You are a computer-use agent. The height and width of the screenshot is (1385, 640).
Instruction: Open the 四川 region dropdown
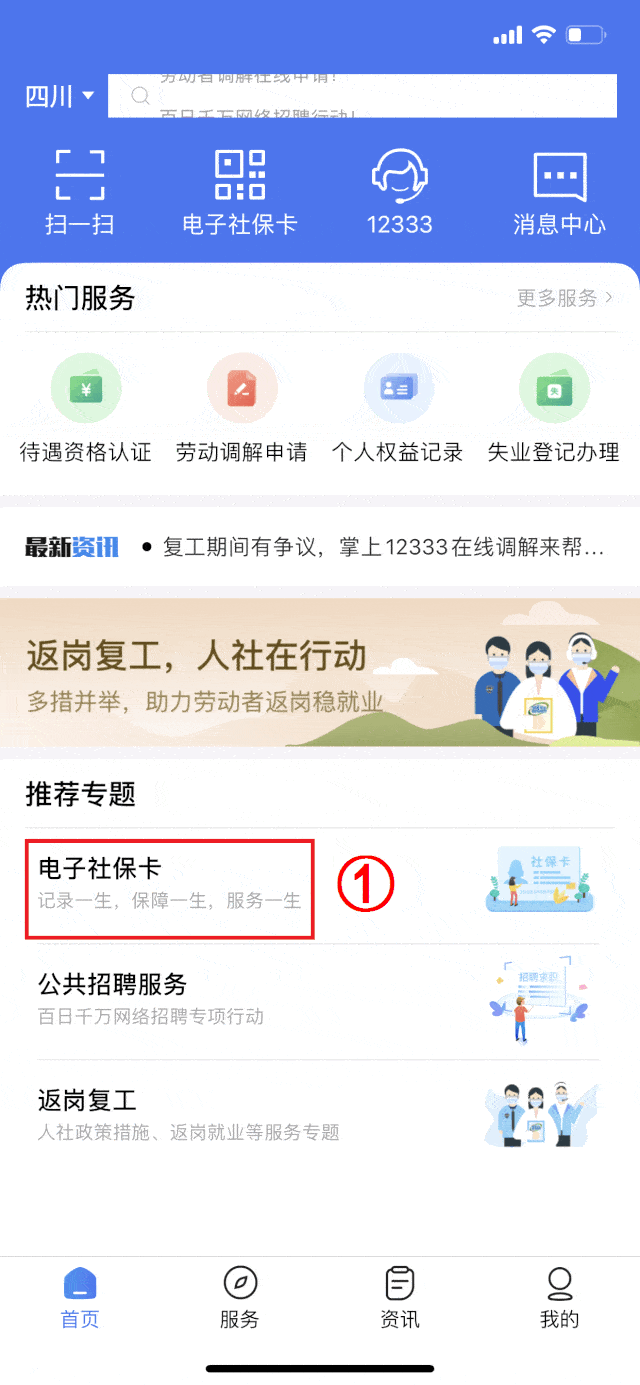pyautogui.click(x=60, y=97)
